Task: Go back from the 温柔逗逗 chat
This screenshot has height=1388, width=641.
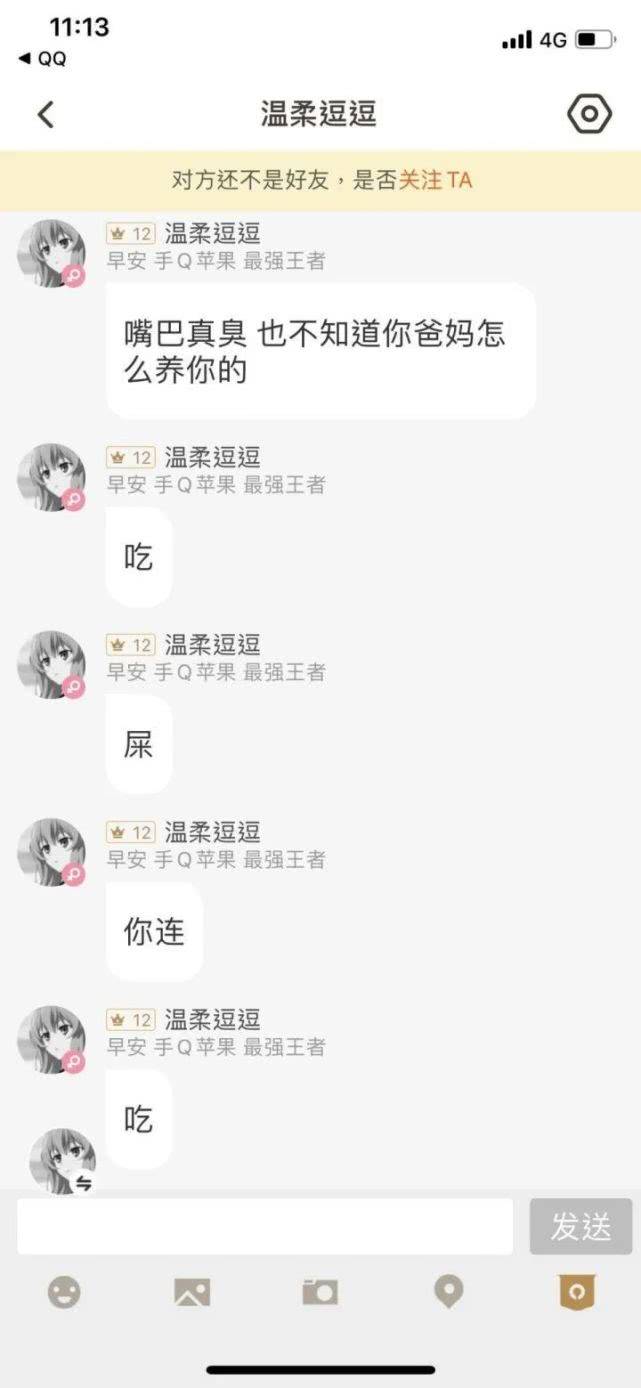Action: pos(45,115)
